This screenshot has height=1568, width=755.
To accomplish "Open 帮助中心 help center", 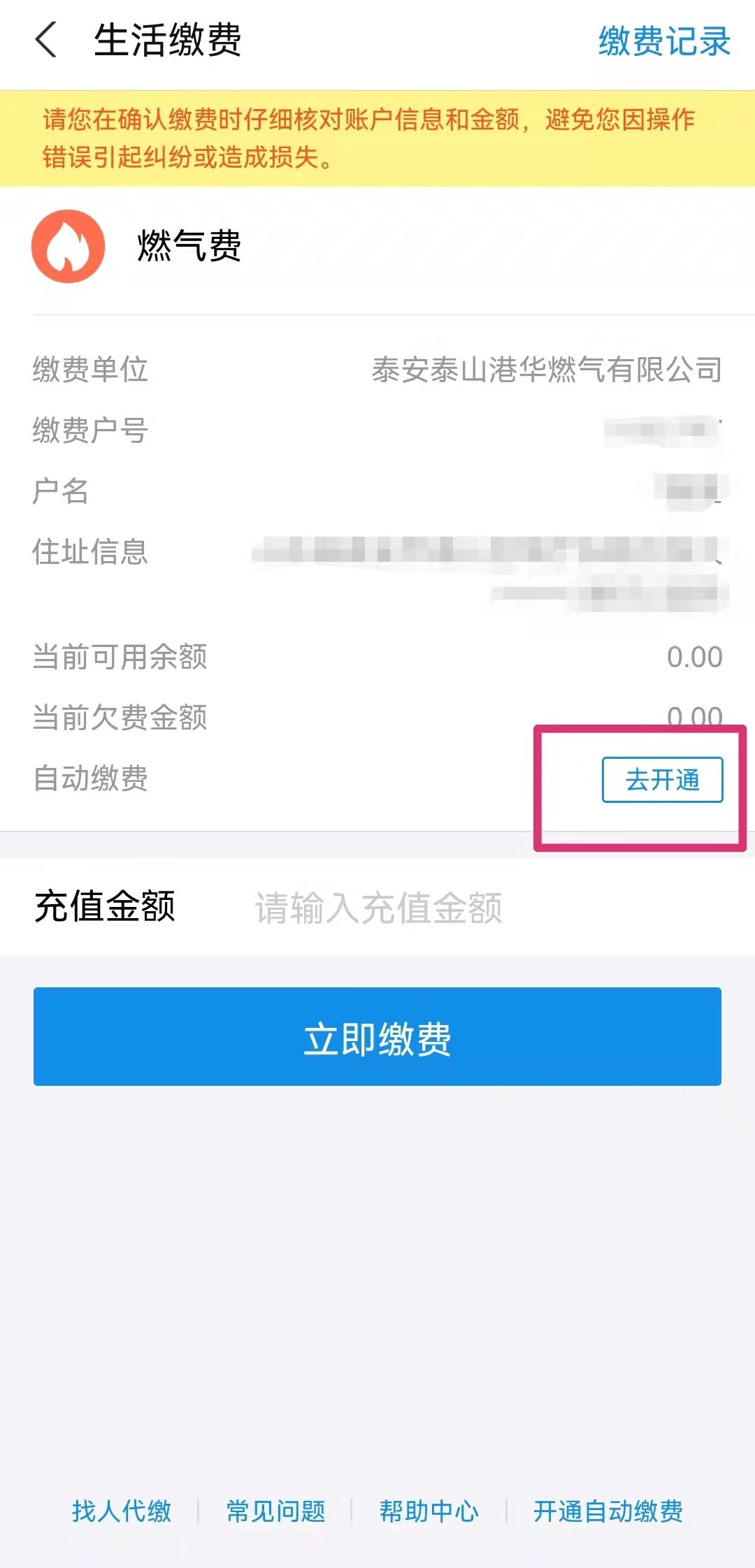I will pyautogui.click(x=429, y=1511).
